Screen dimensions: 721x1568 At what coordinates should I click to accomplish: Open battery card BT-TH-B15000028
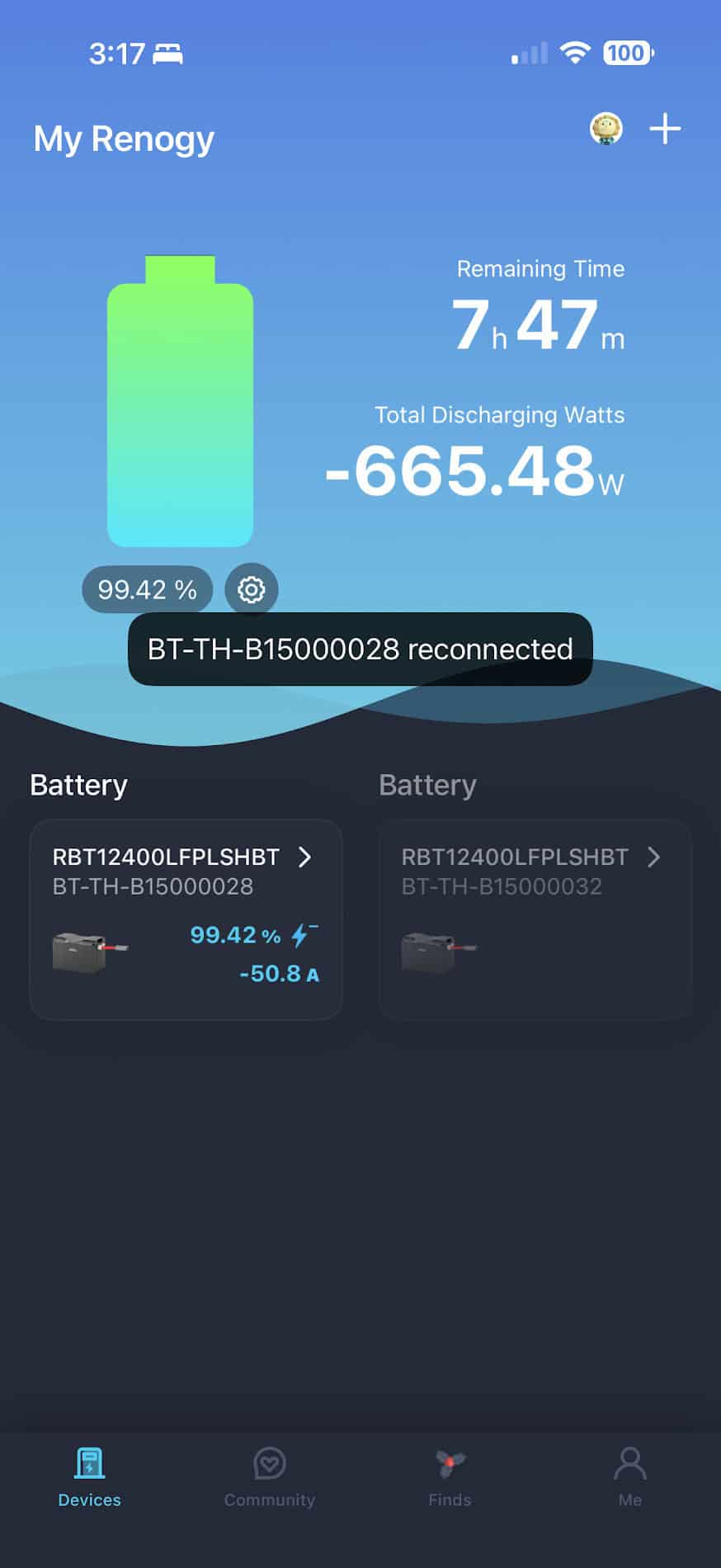(x=186, y=919)
